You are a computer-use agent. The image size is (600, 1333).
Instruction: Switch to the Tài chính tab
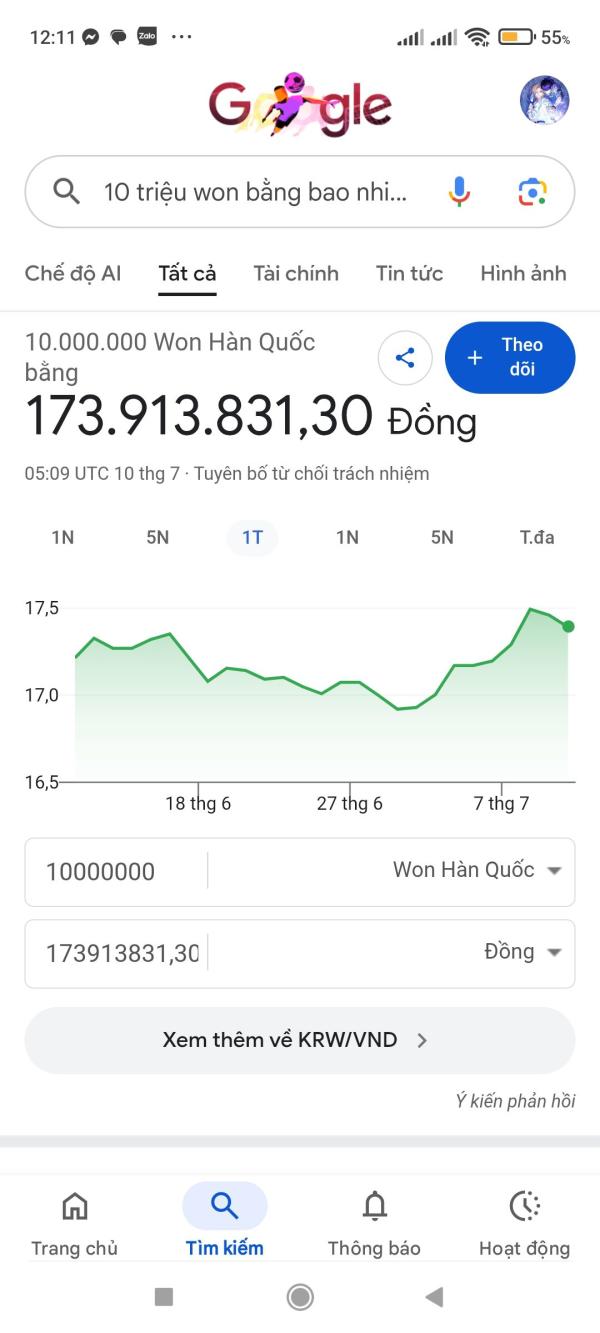296,273
